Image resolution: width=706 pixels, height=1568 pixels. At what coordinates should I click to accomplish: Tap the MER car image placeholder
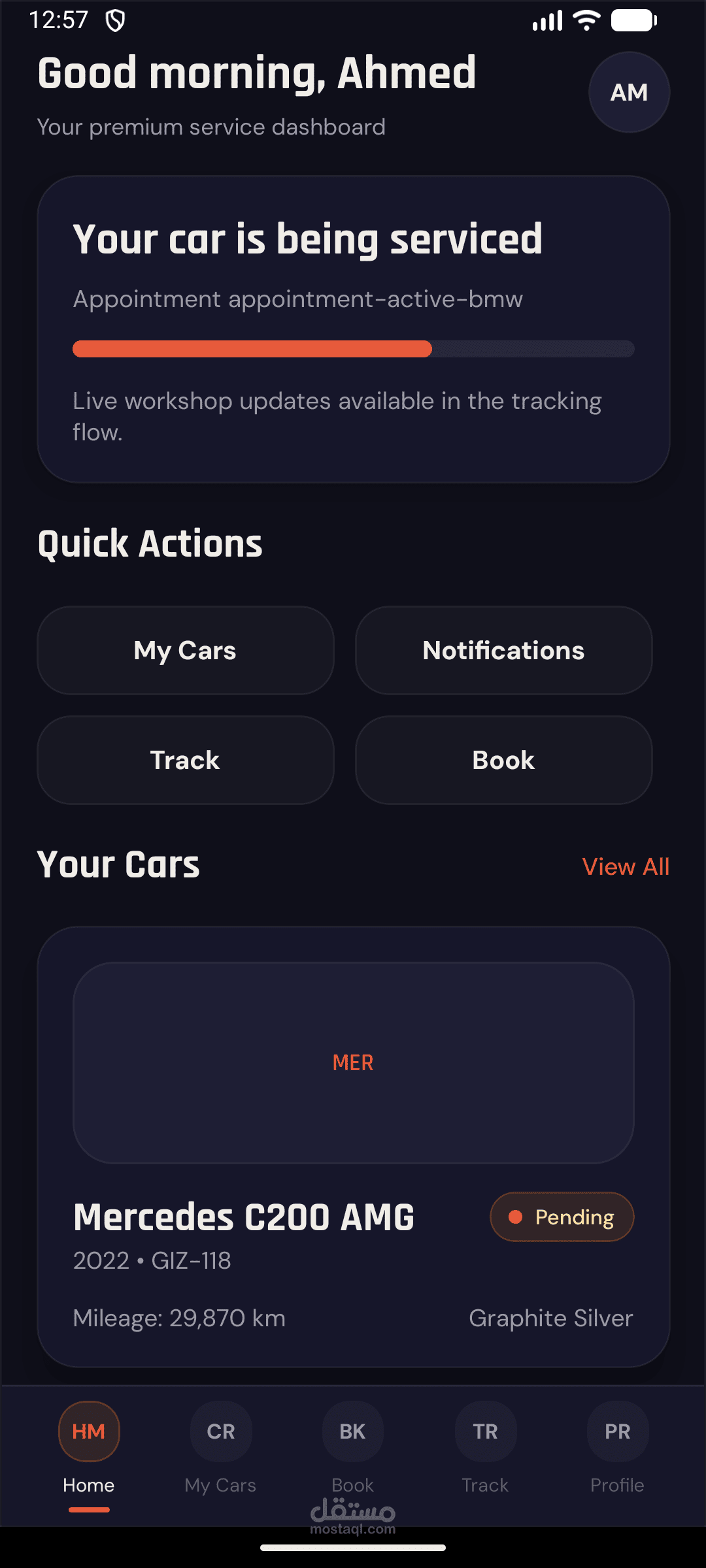(x=352, y=1062)
